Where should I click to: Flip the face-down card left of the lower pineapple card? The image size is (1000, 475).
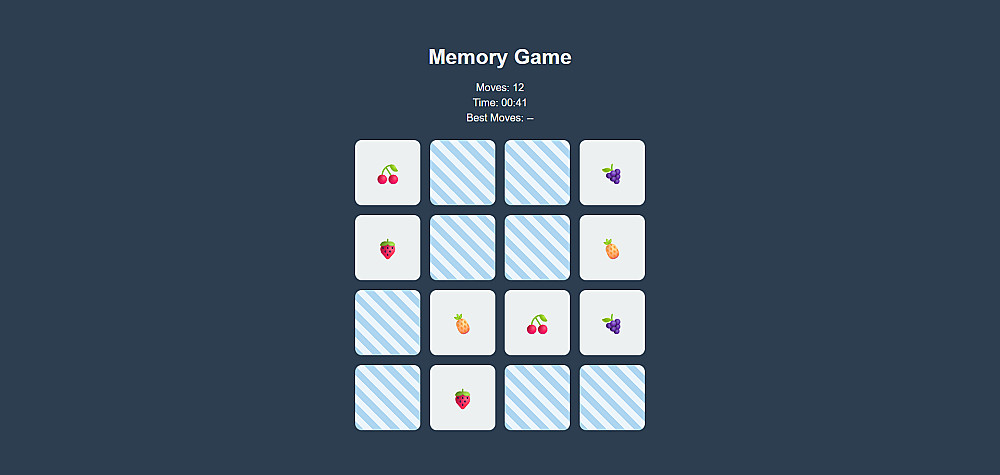(387, 323)
